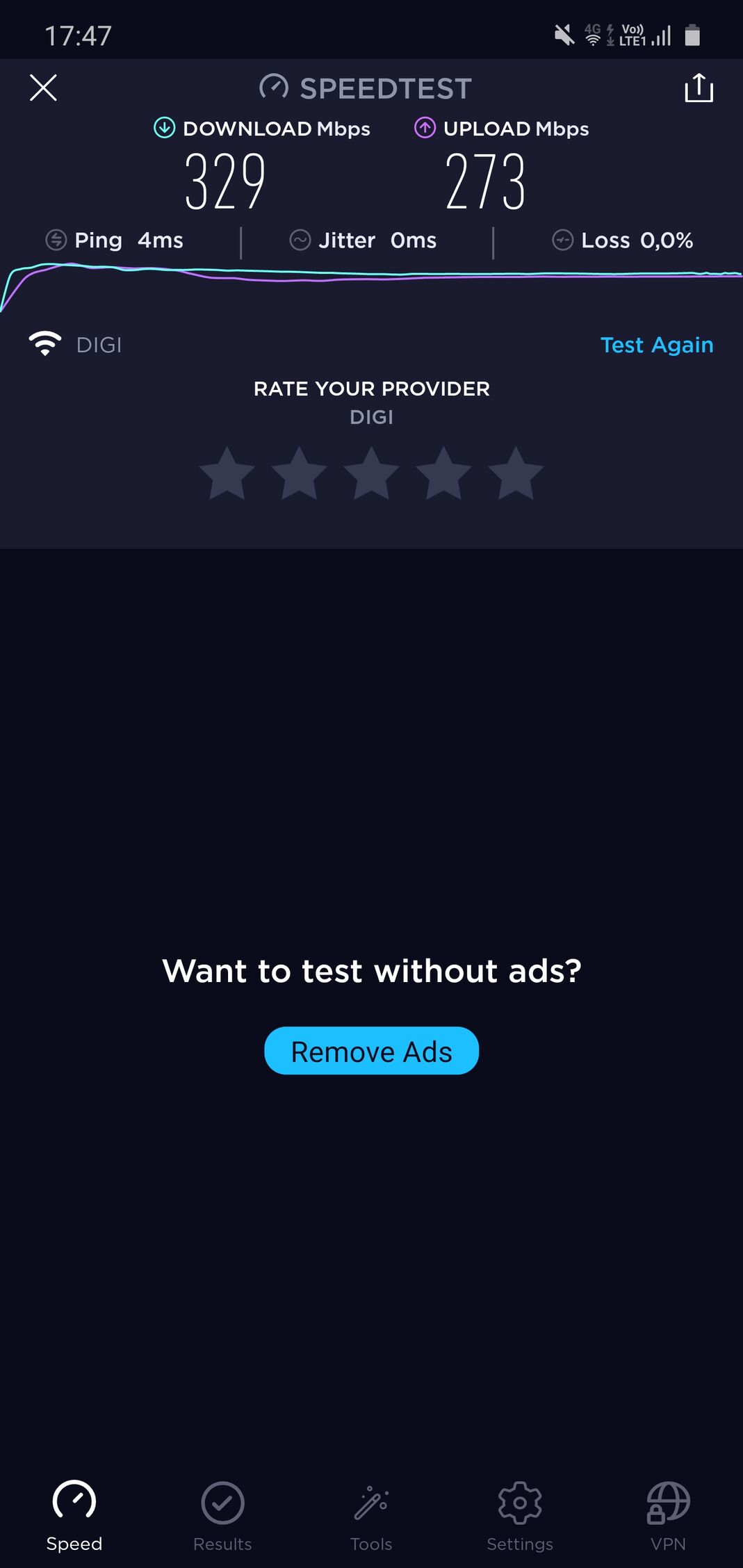The width and height of the screenshot is (743, 1568).
Task: Open the Tools tab
Action: pyautogui.click(x=371, y=1517)
